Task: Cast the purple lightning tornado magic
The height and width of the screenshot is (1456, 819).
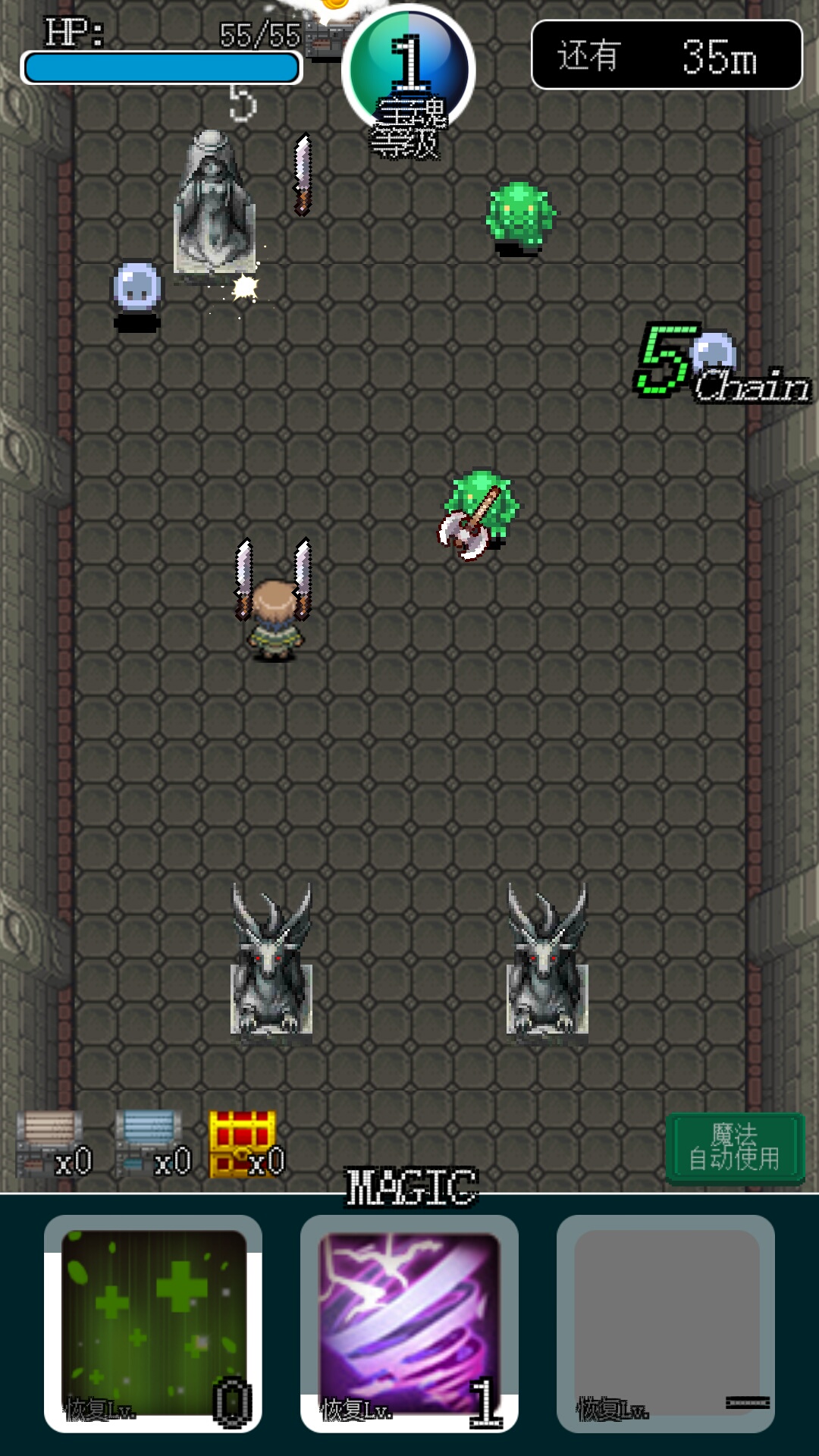Action: point(409,1323)
